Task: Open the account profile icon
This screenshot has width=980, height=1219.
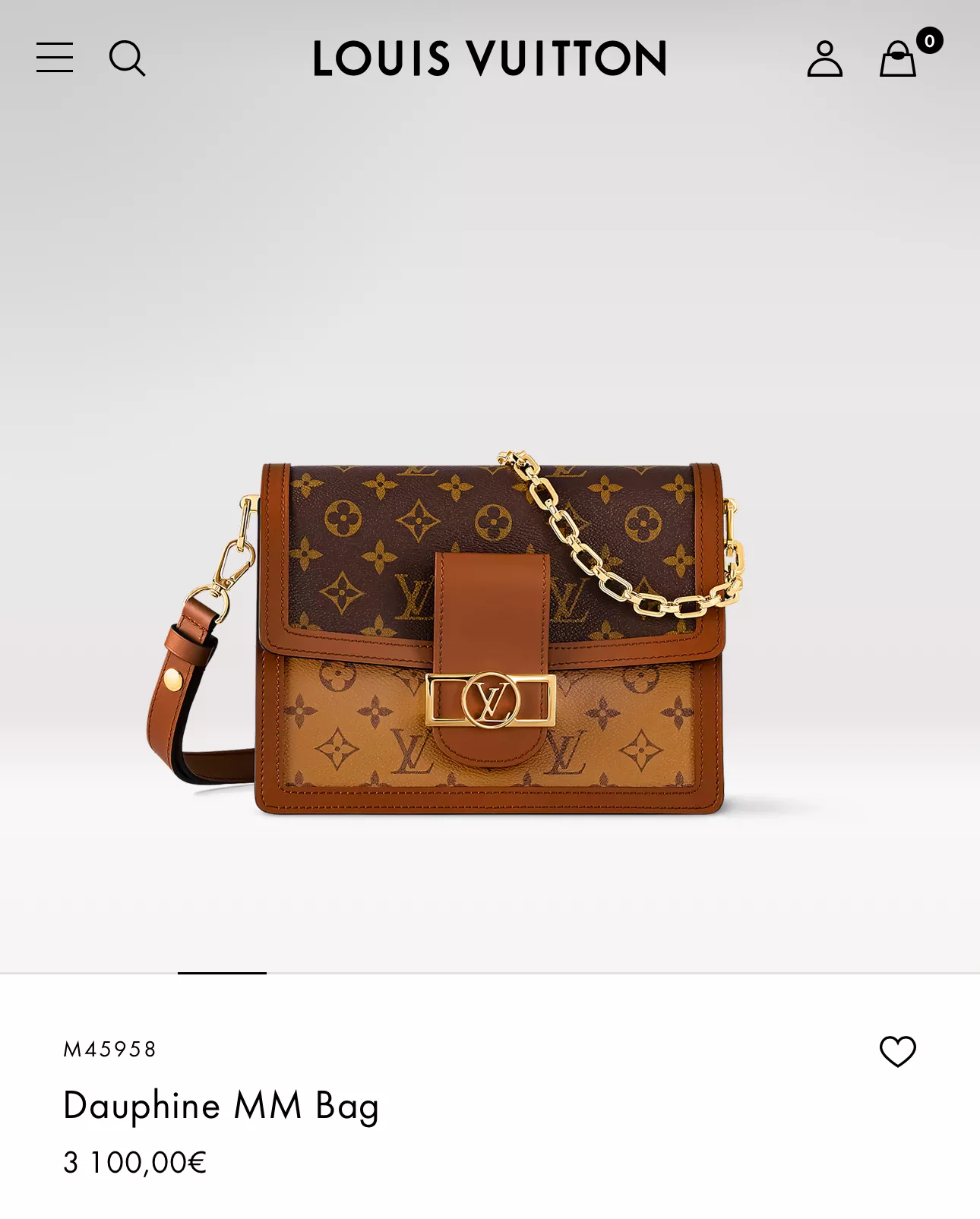Action: (824, 58)
